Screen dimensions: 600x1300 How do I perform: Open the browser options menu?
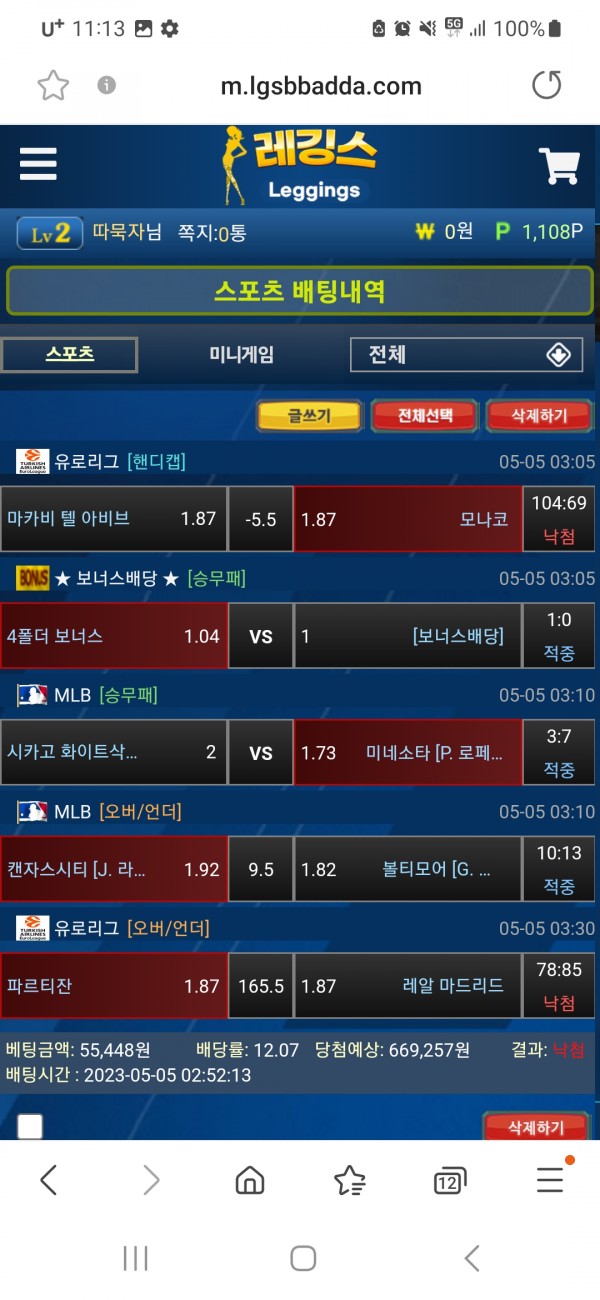(x=550, y=1181)
